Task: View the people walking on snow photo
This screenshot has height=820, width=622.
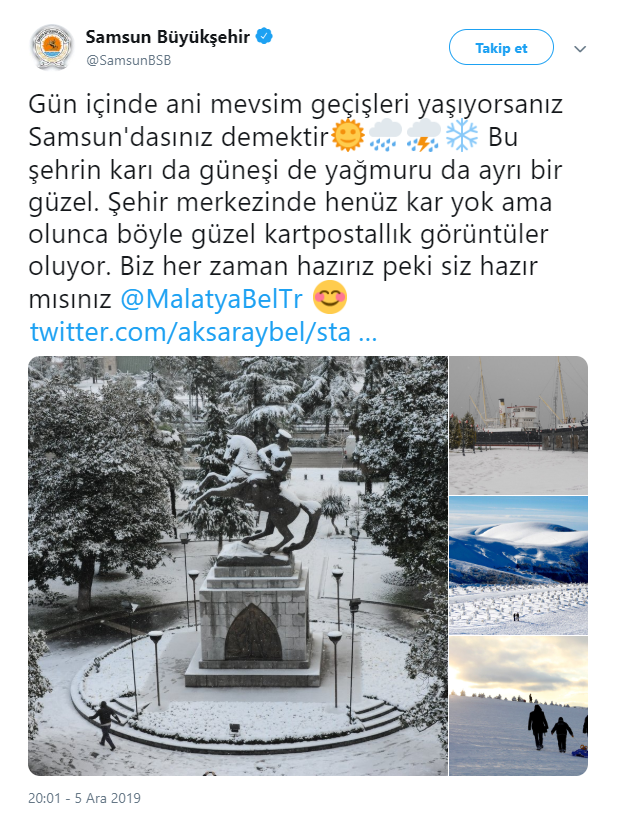Action: [518, 706]
